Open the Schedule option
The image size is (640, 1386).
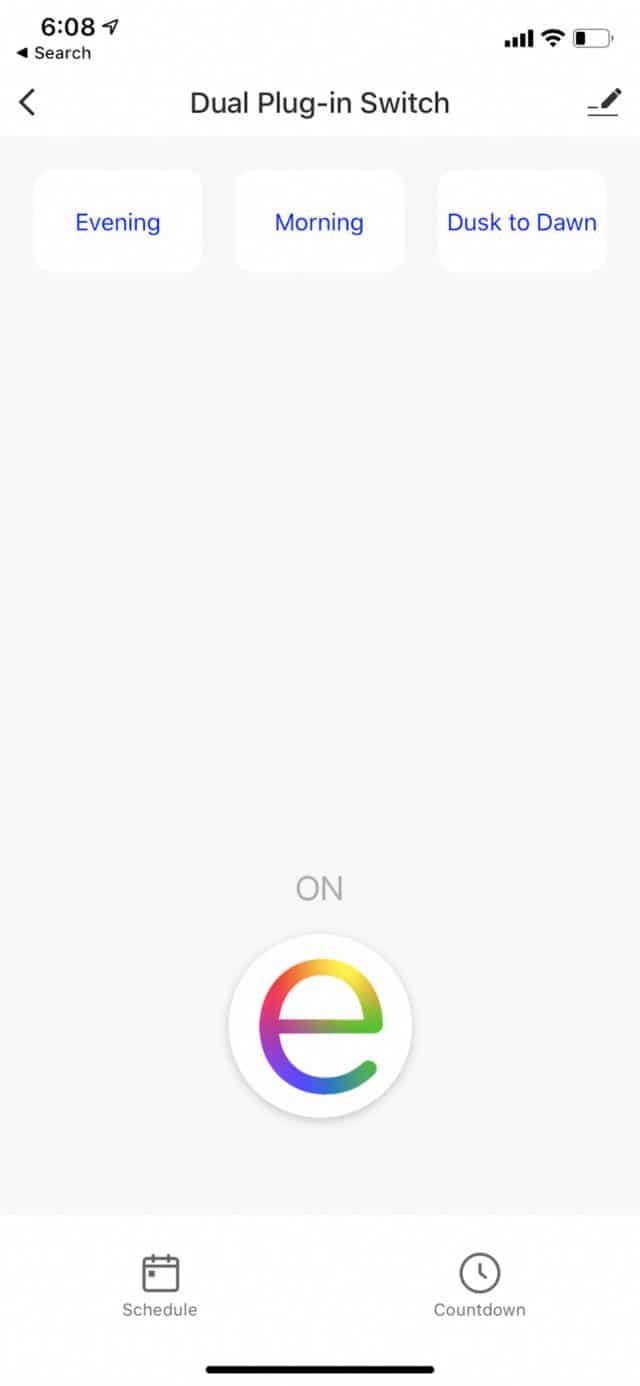point(160,1286)
